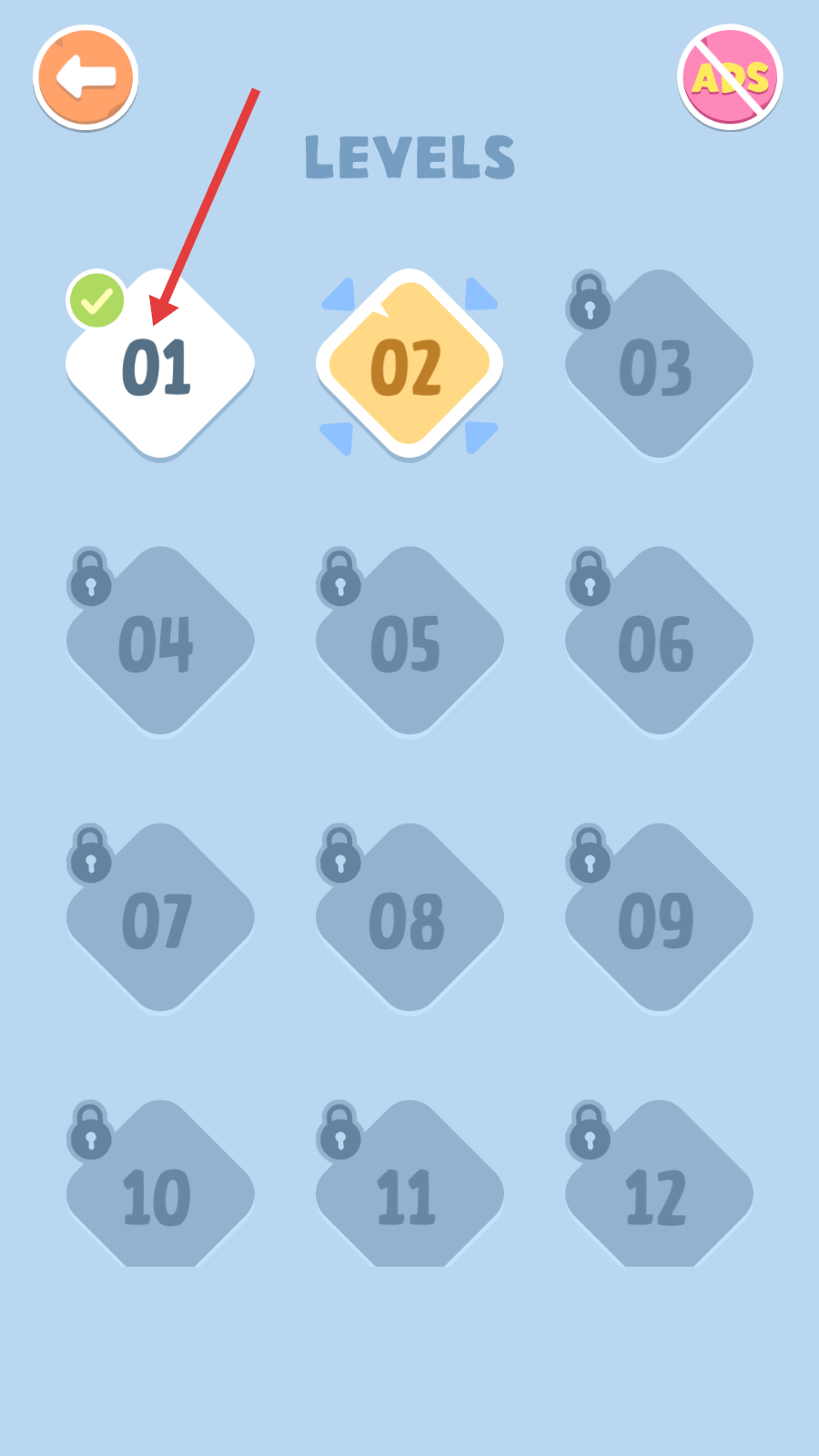Select locked level 08

[x=409, y=918]
